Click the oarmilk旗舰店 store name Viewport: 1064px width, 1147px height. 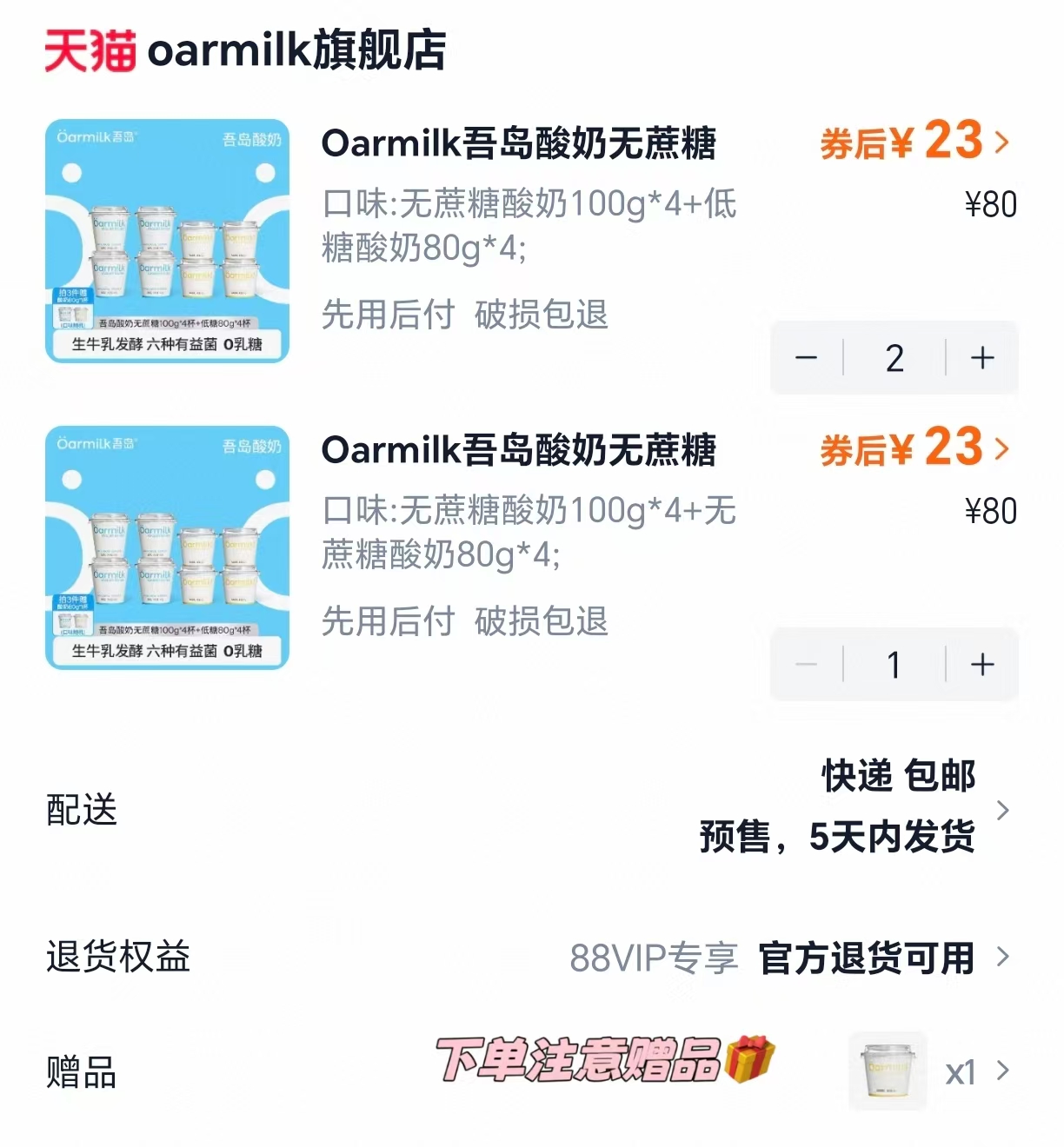[x=296, y=52]
